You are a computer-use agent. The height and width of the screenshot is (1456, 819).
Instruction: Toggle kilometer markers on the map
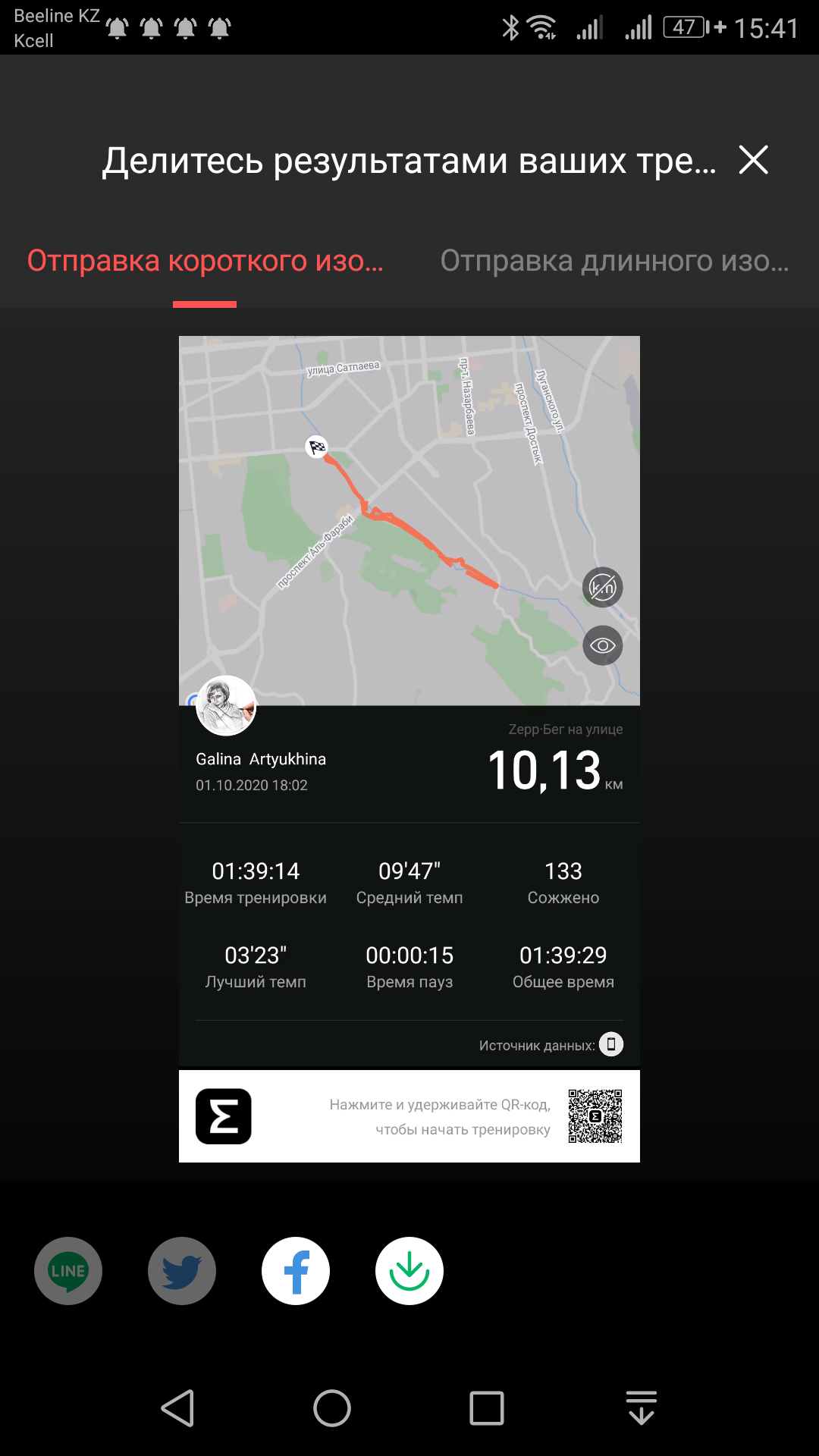point(602,587)
